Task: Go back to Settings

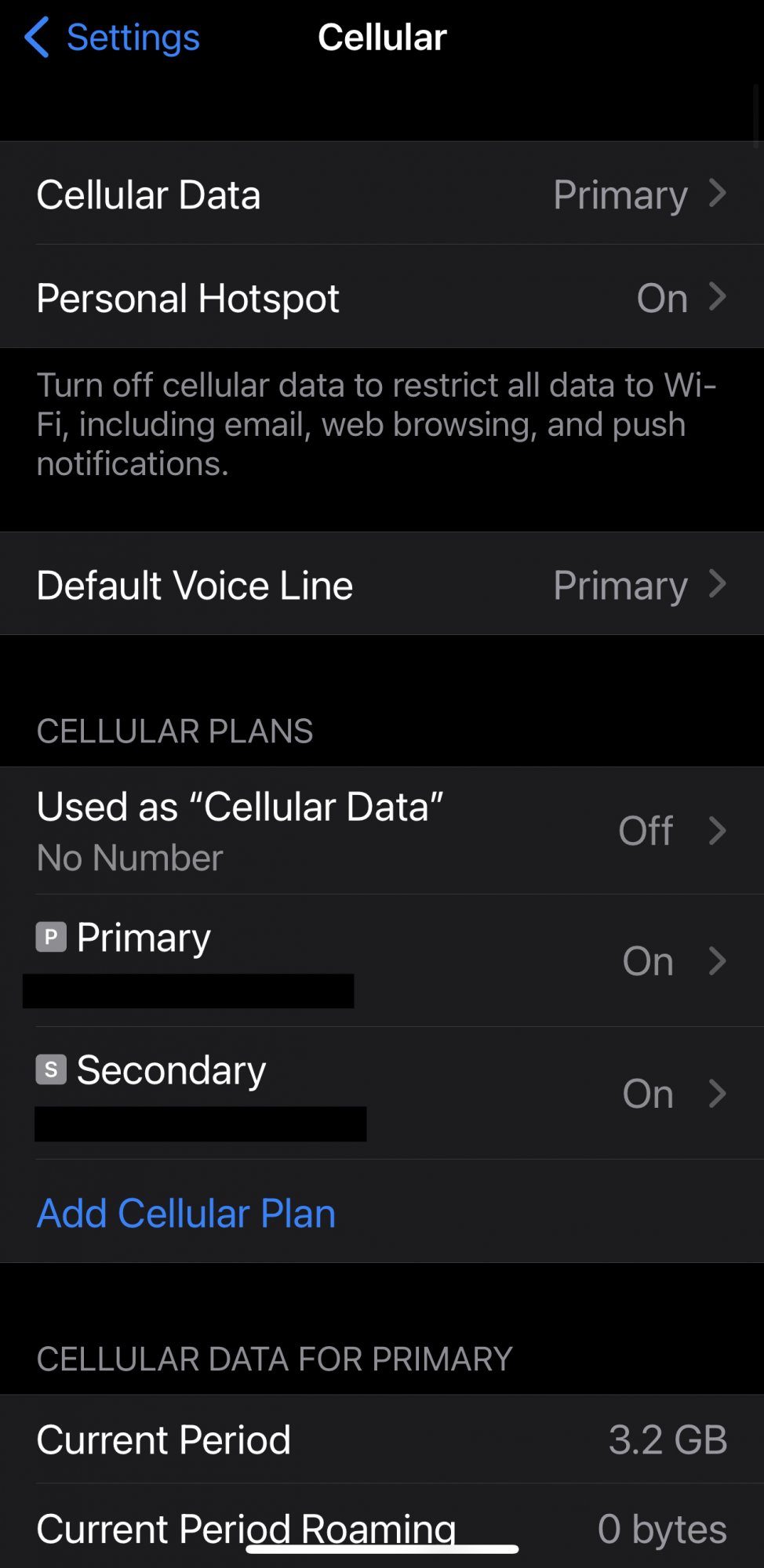Action: 112,38
